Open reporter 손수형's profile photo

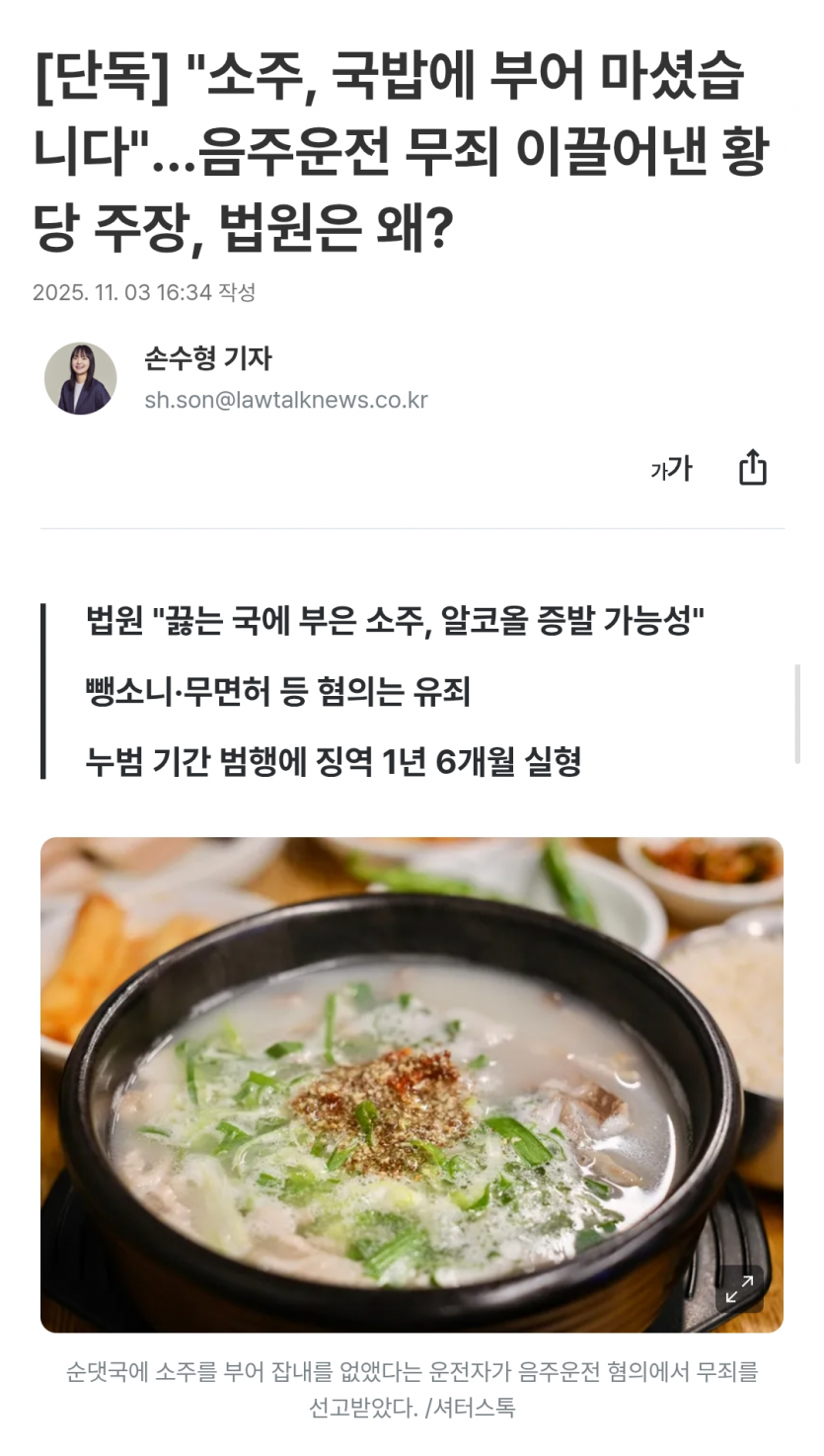[x=81, y=379]
